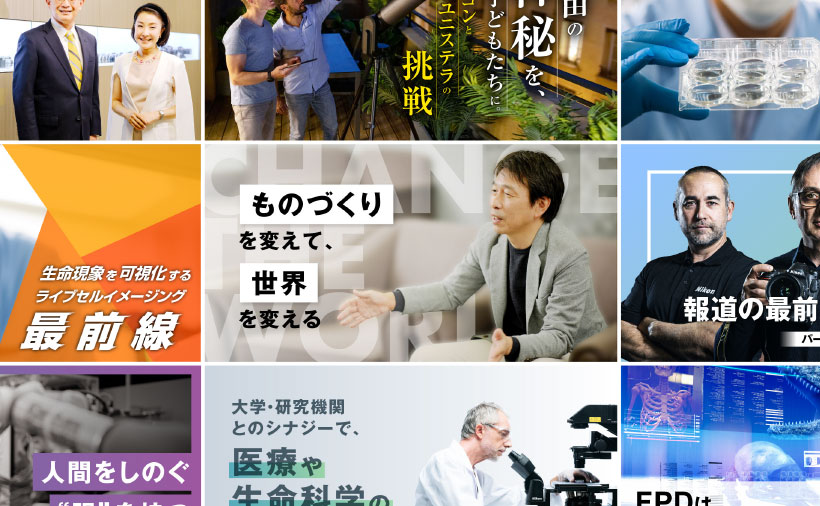Open the ライブセルイメージング 最前線 tile

pos(100,252)
